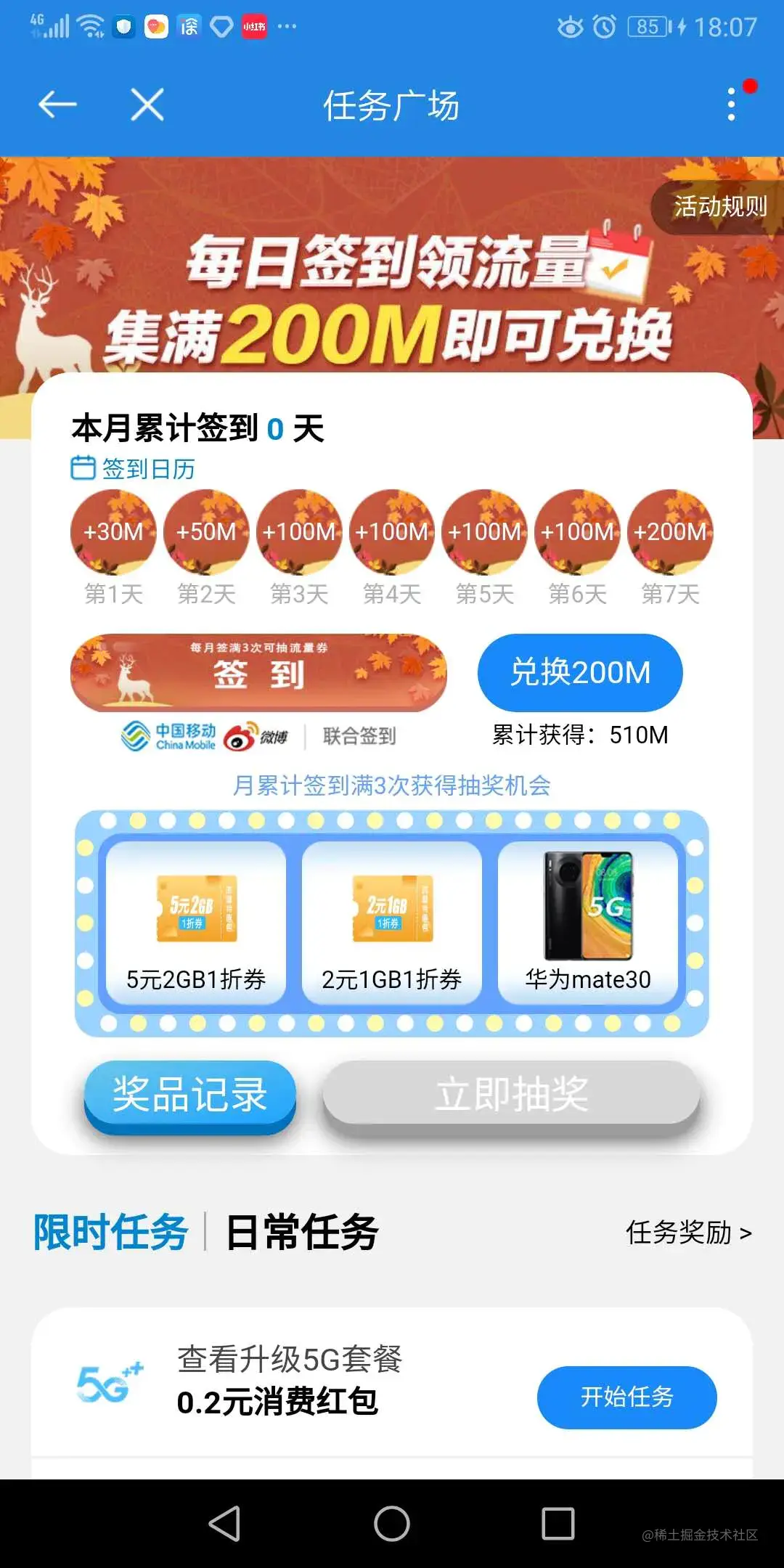The width and height of the screenshot is (784, 1568).
Task: Tap 兑换200M to redeem data
Action: pos(579,672)
